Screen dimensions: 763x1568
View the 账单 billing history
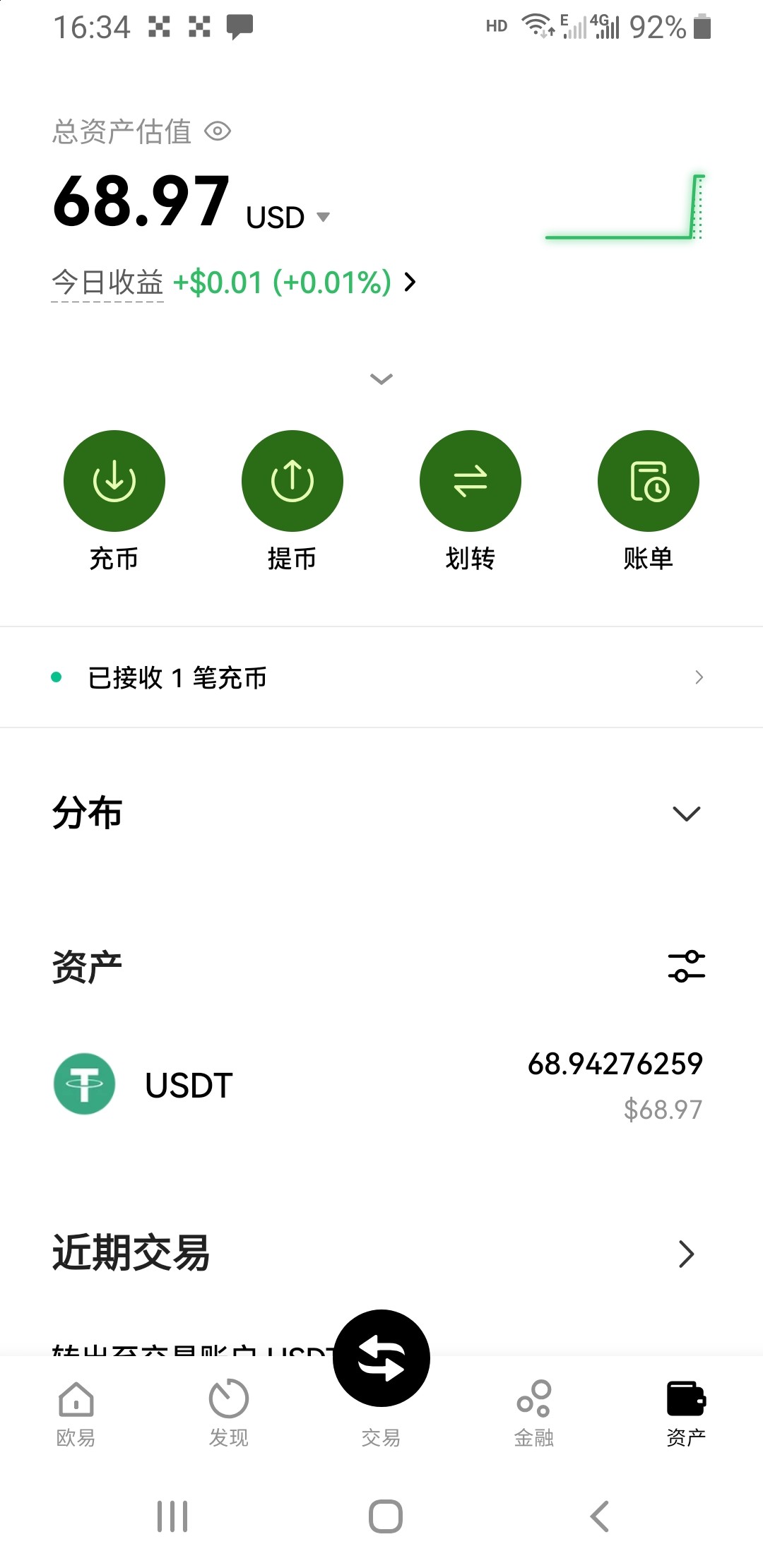coord(649,481)
